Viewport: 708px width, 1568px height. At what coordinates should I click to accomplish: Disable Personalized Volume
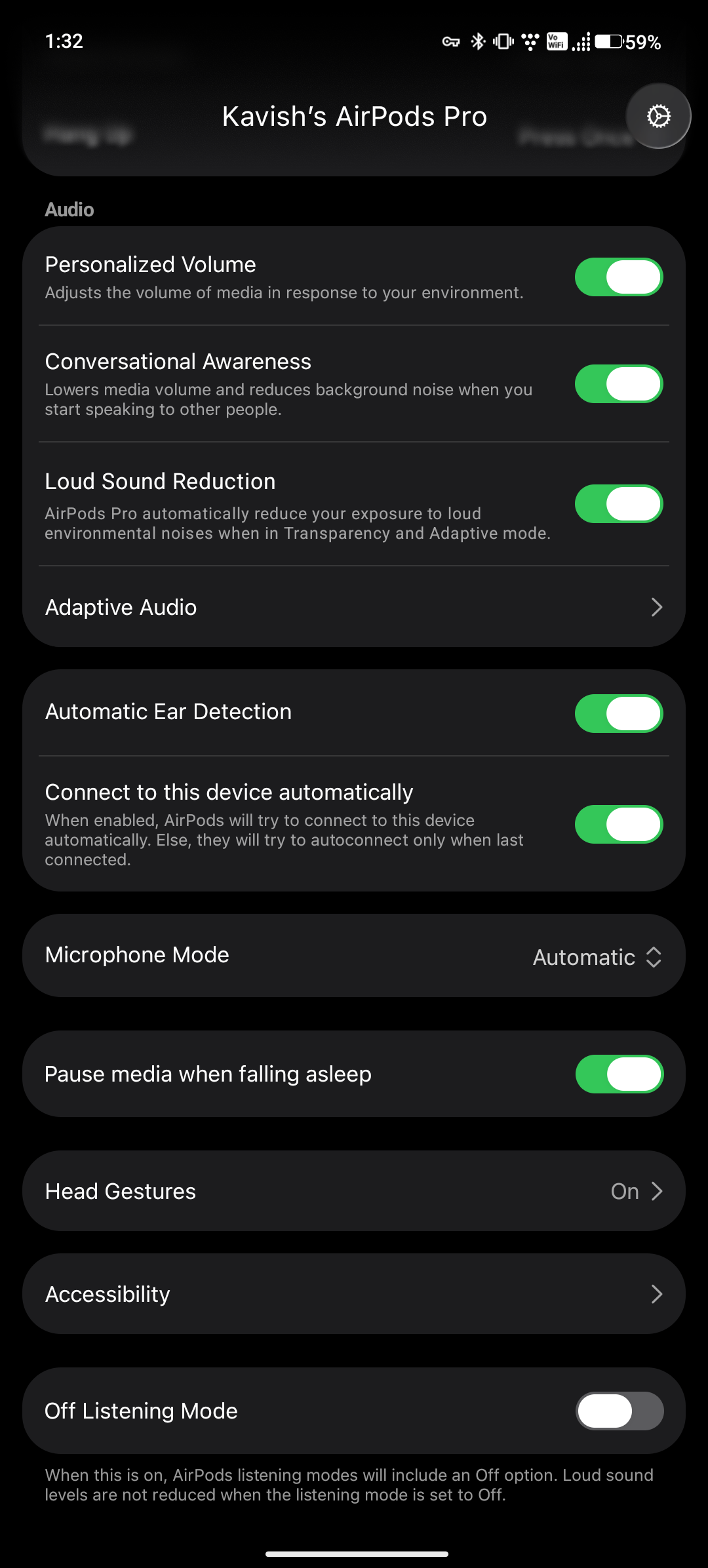pyautogui.click(x=618, y=276)
